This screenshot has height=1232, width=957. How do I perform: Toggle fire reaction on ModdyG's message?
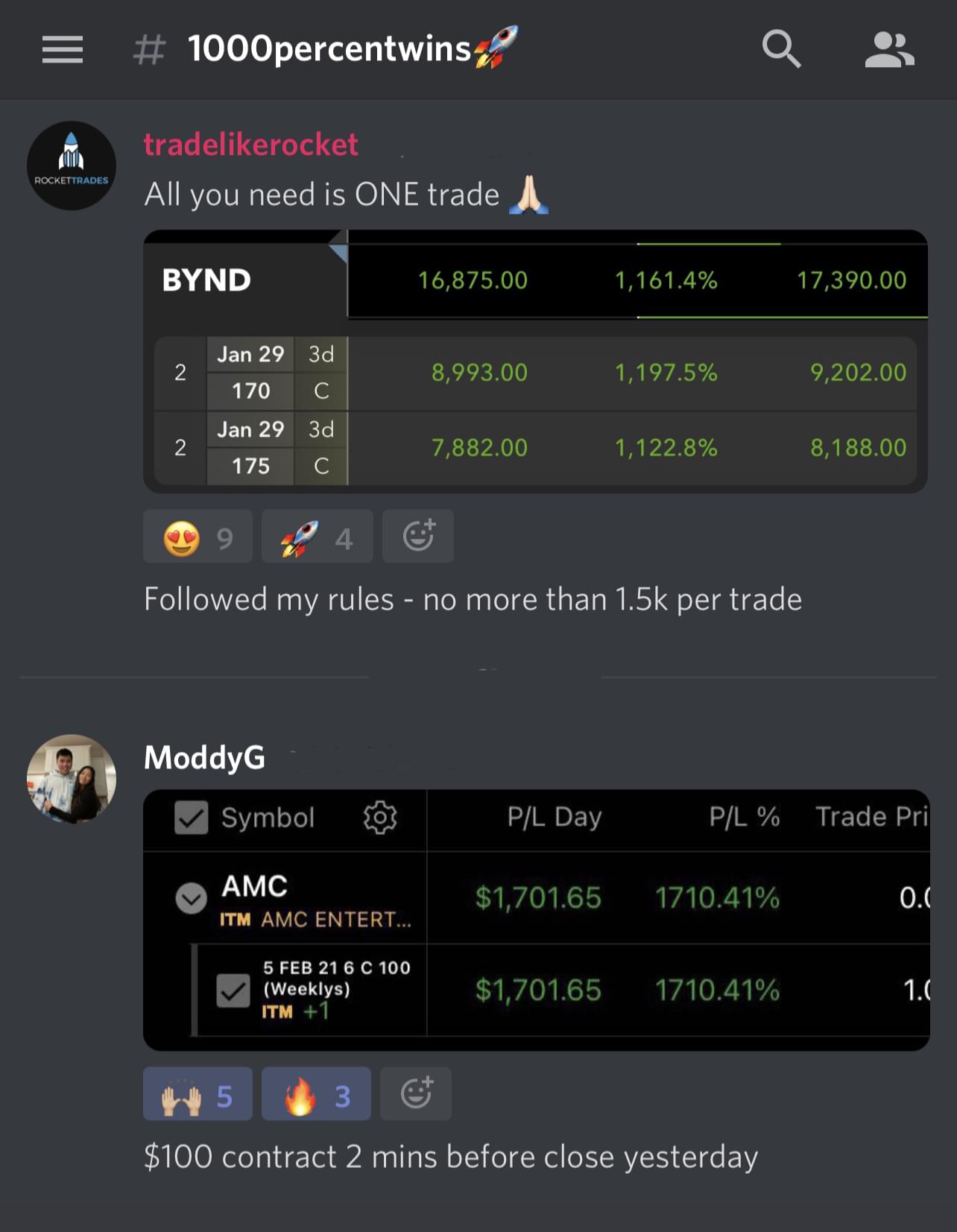tap(316, 1094)
